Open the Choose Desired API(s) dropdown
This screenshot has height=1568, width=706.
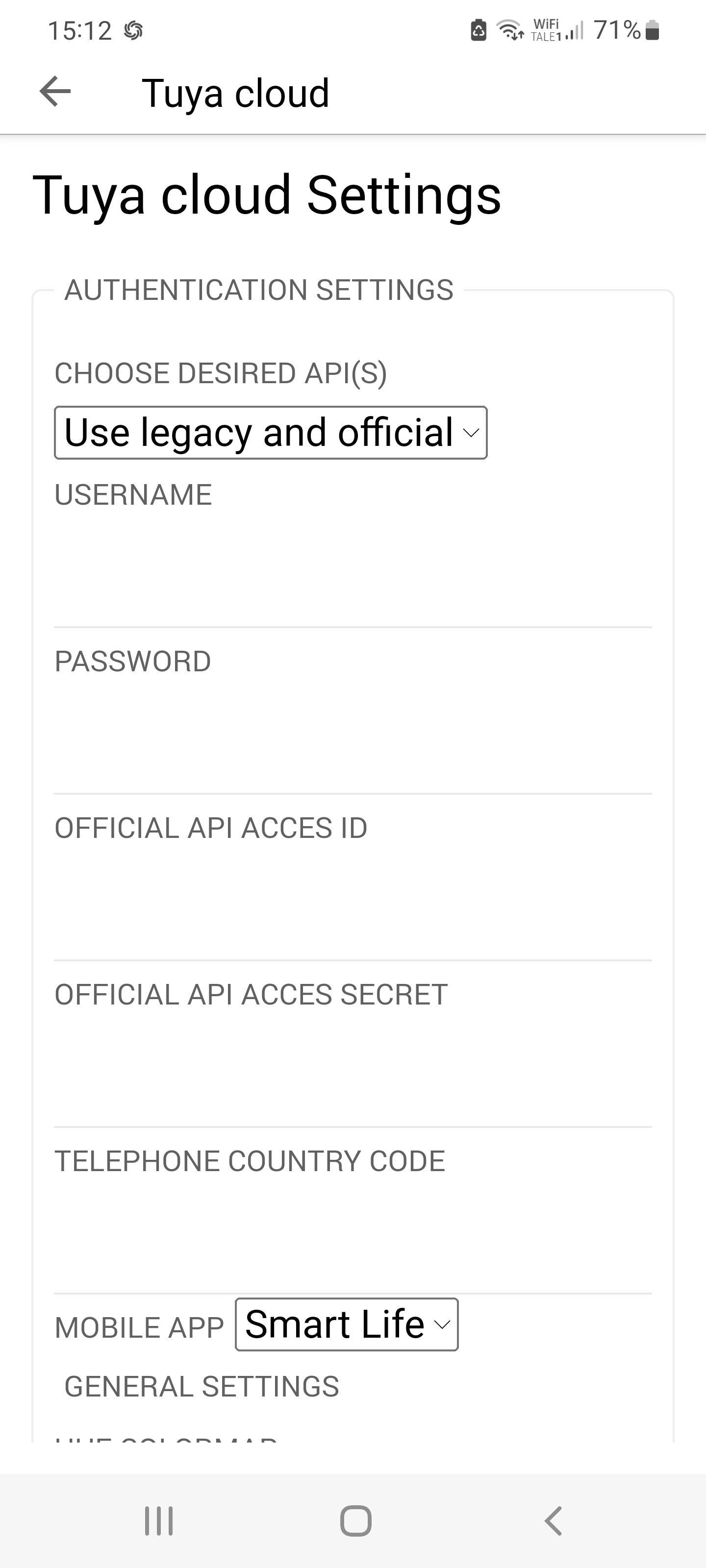coord(271,433)
